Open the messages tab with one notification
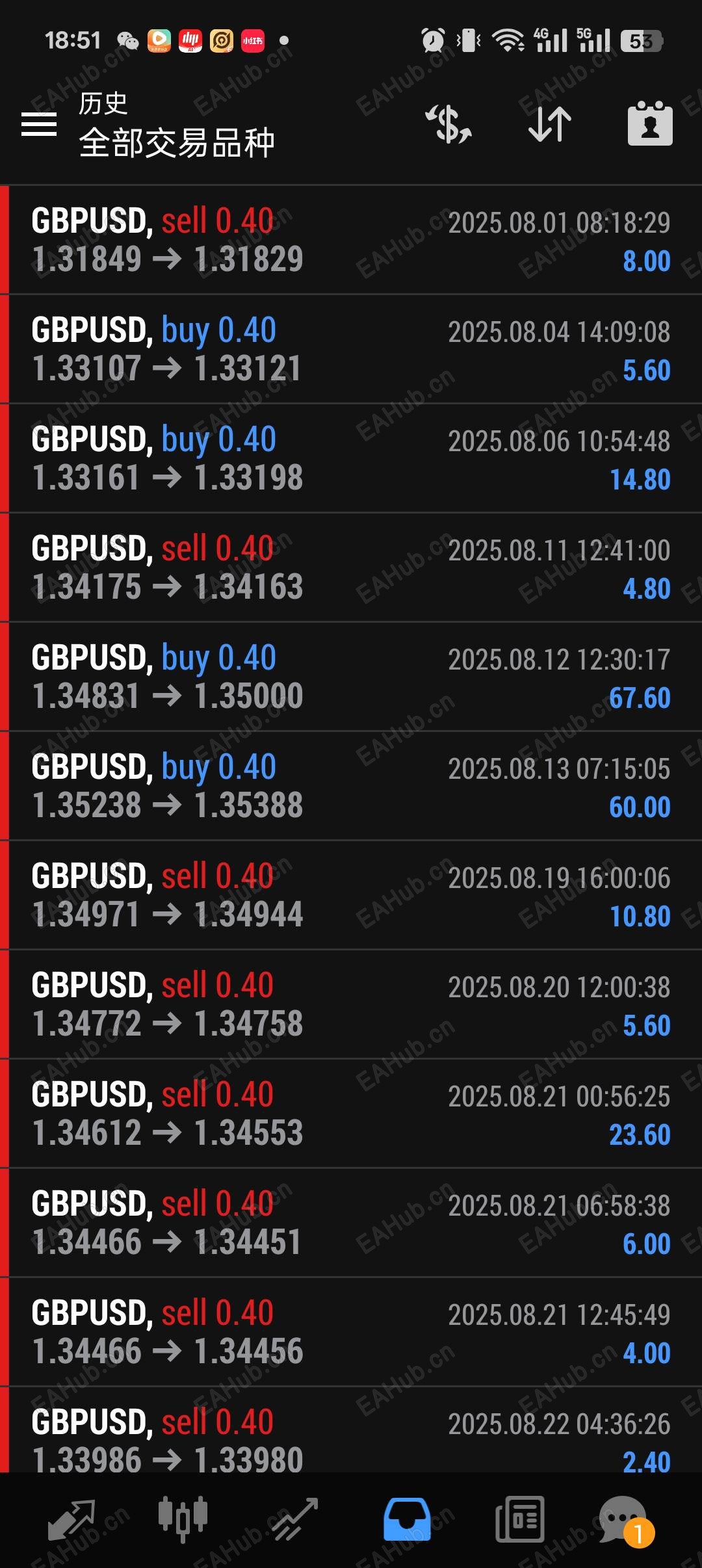 tap(624, 1520)
